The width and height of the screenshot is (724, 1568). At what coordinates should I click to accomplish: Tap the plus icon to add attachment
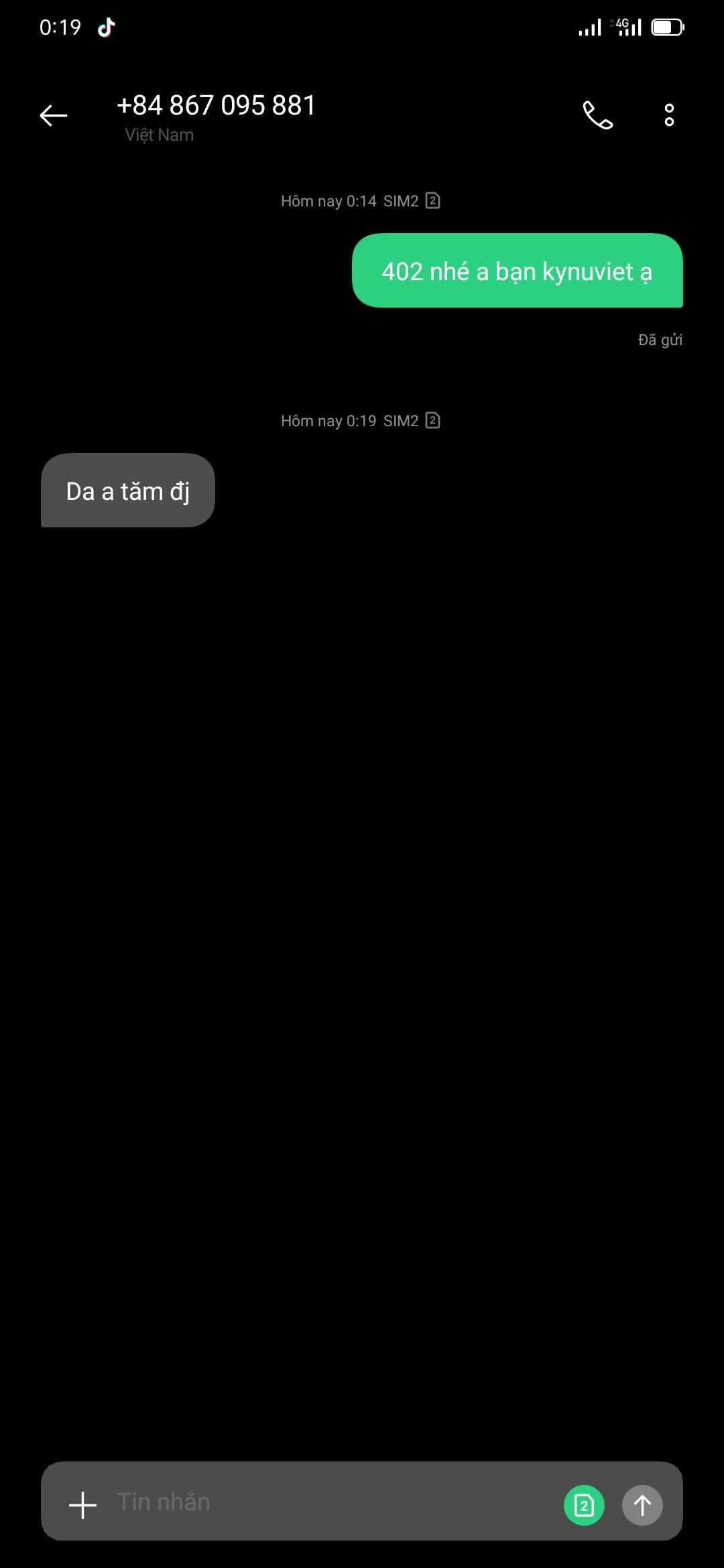tap(83, 1505)
